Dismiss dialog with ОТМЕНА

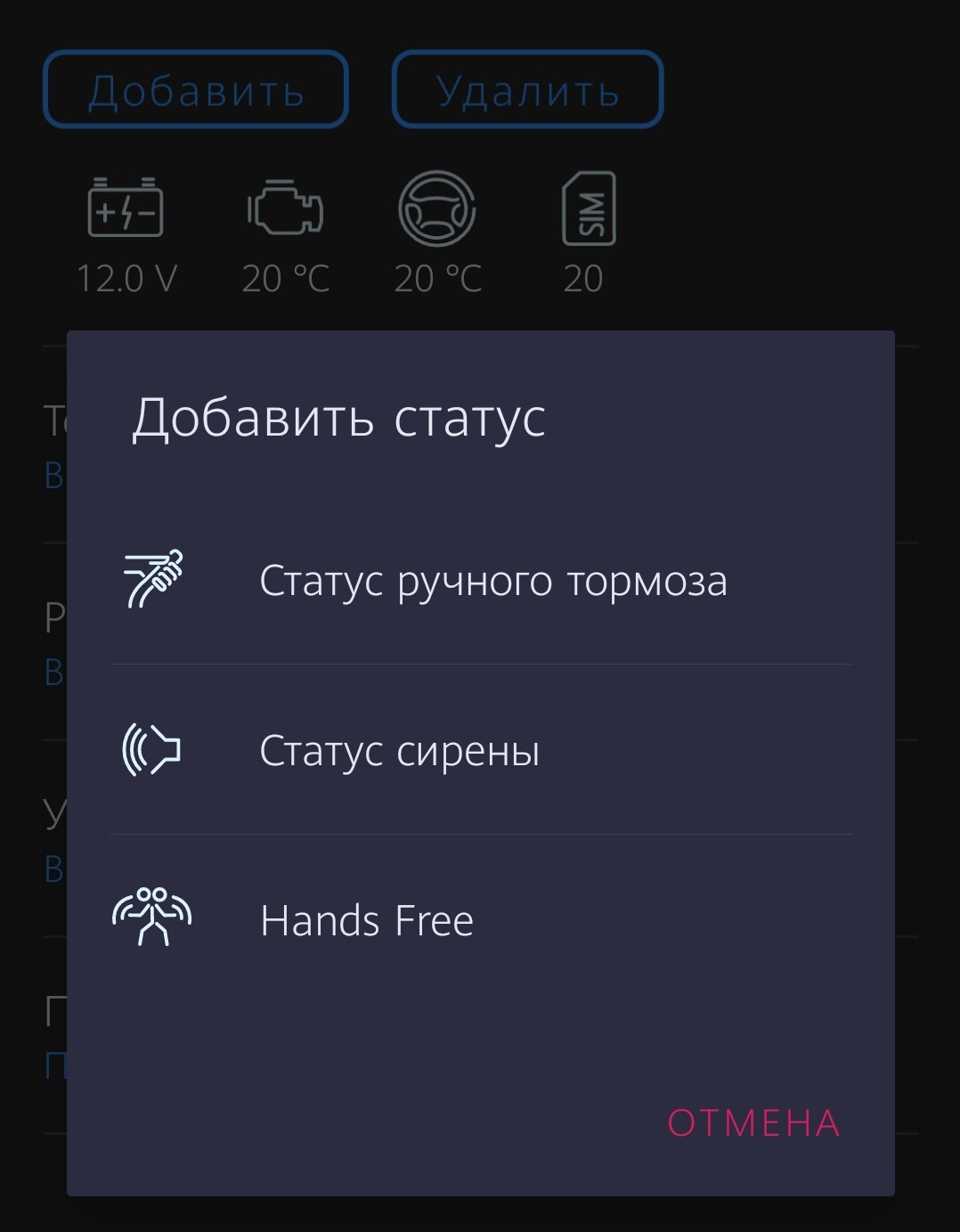click(x=753, y=1122)
